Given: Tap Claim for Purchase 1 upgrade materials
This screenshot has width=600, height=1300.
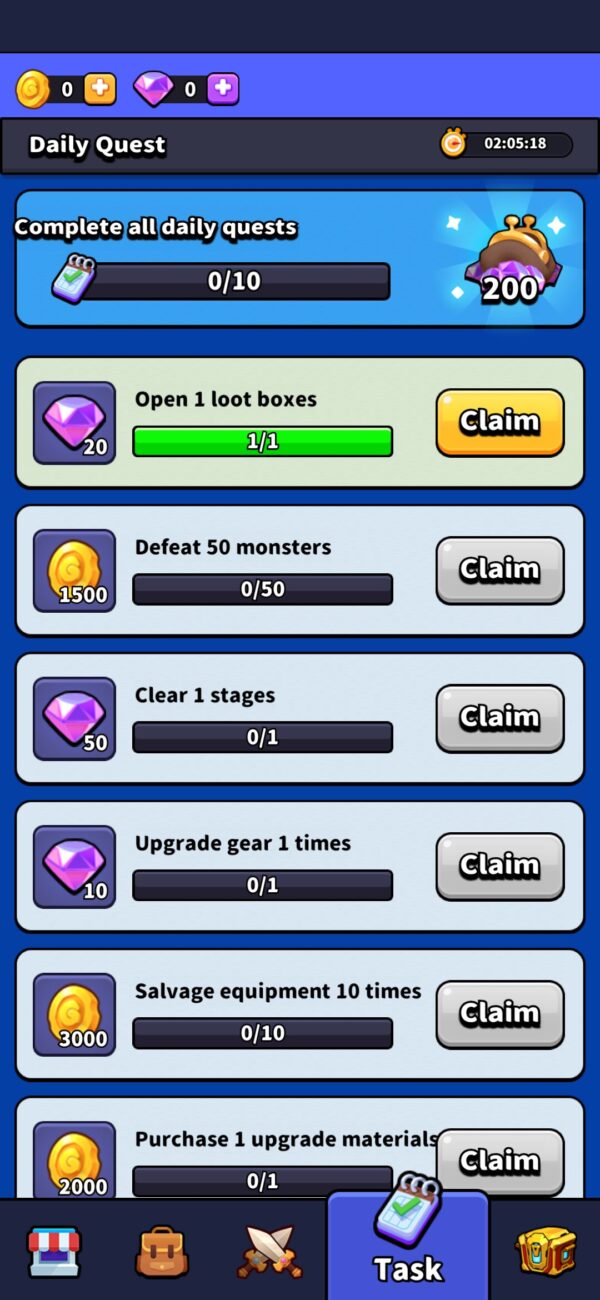Looking at the screenshot, I should point(499,1160).
